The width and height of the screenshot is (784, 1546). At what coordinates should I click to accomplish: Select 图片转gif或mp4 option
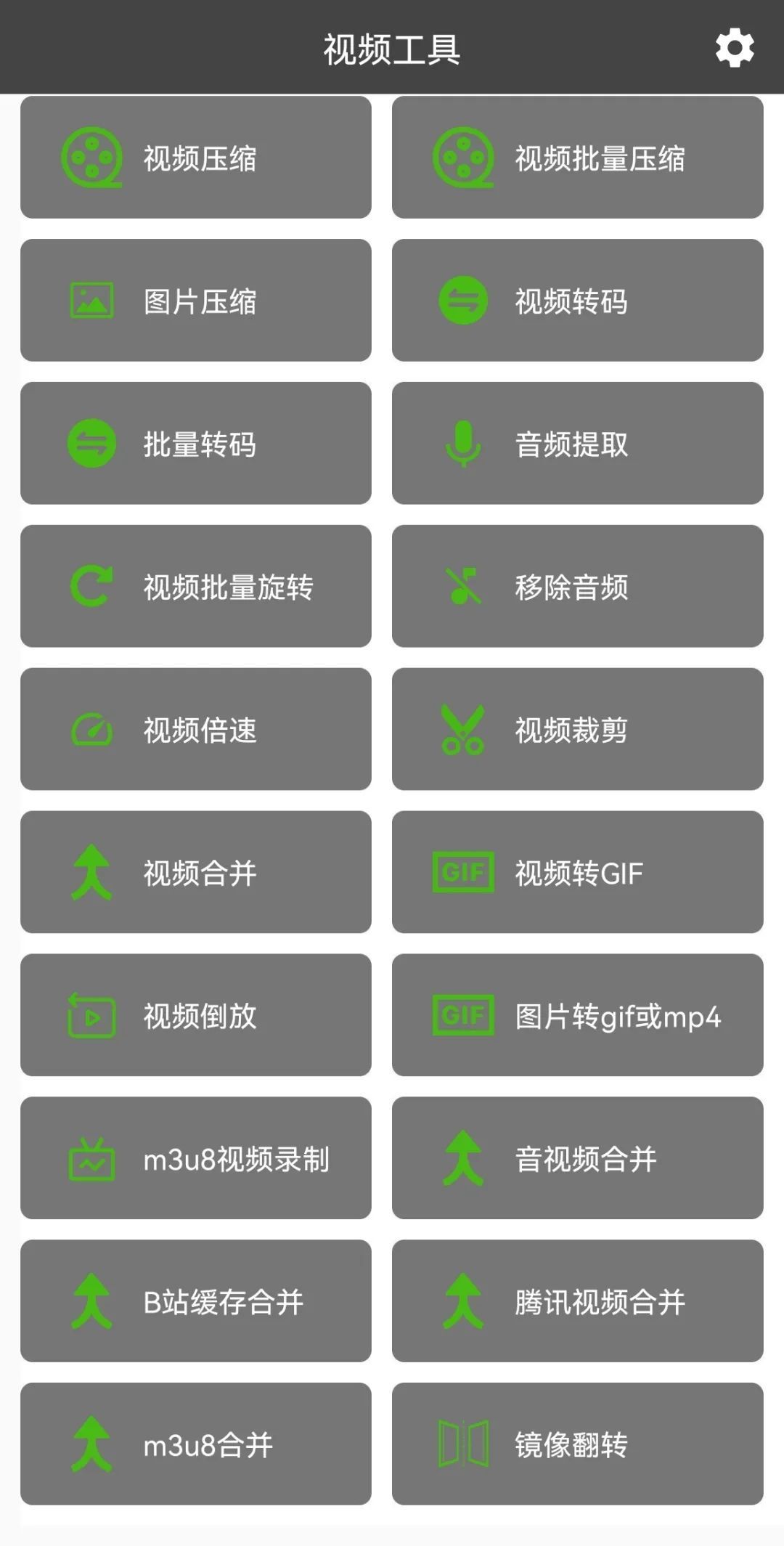pos(577,1015)
